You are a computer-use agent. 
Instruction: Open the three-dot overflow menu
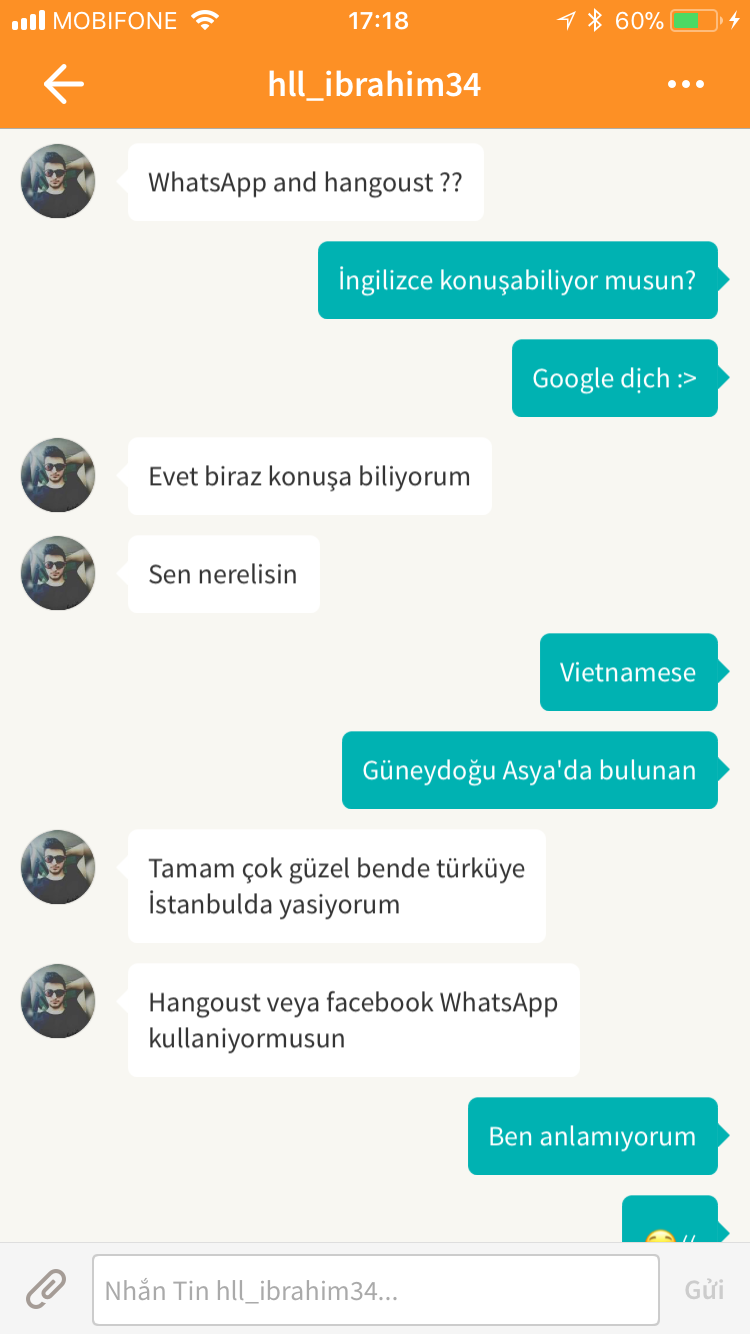click(x=686, y=84)
